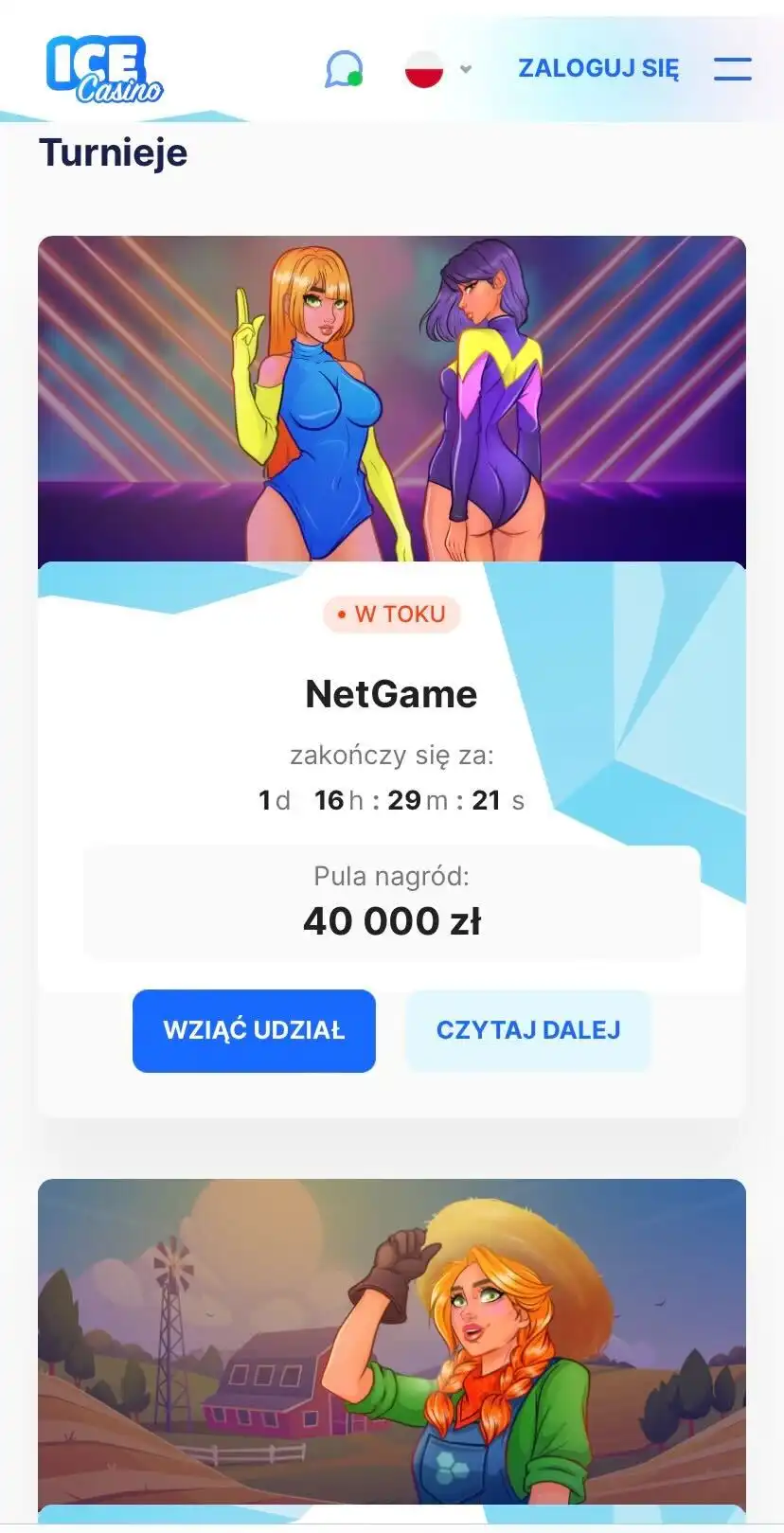Open the hamburger menu
Image resolution: width=784 pixels, height=1533 pixels.
point(732,68)
